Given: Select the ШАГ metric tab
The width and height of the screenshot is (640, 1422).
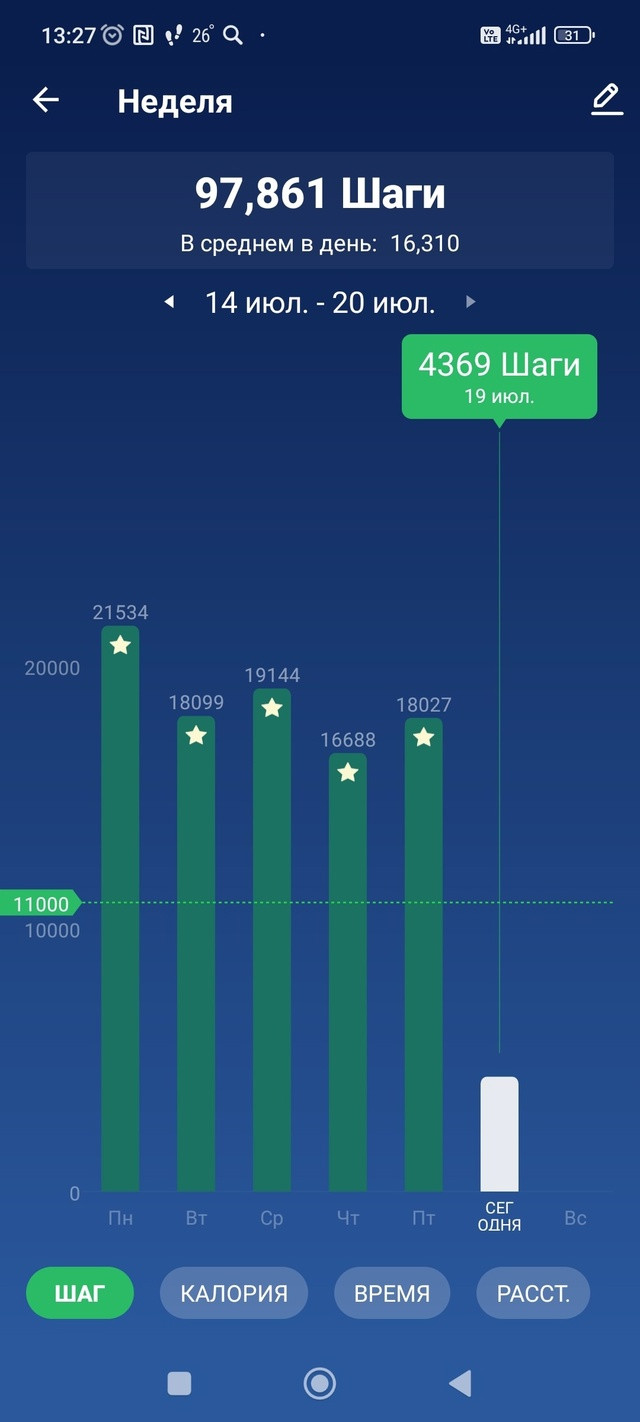Looking at the screenshot, I should [79, 1293].
